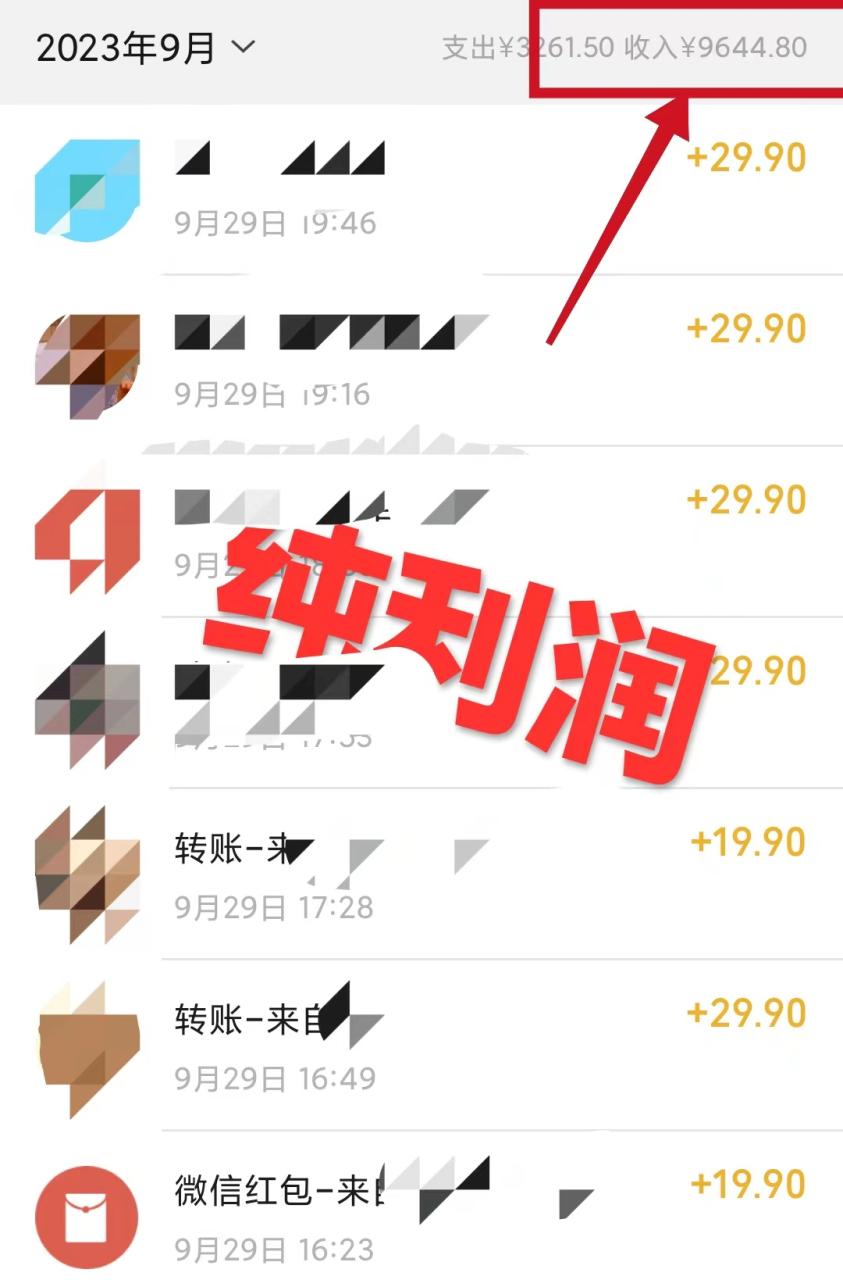Click the brown circular avatar on the 16:49 transfer
The width and height of the screenshot is (843, 1280).
(x=88, y=1041)
